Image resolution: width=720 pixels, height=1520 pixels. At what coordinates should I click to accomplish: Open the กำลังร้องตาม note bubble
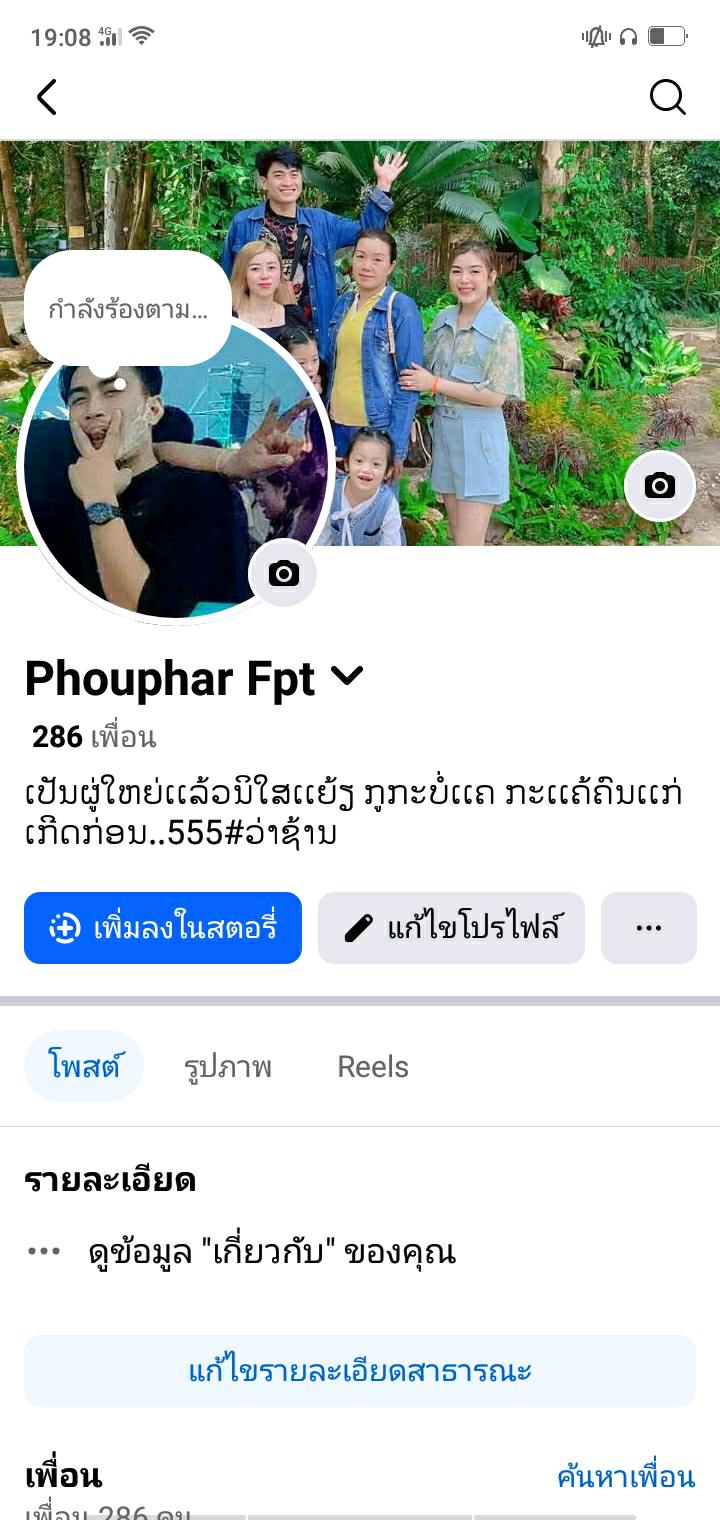click(128, 309)
